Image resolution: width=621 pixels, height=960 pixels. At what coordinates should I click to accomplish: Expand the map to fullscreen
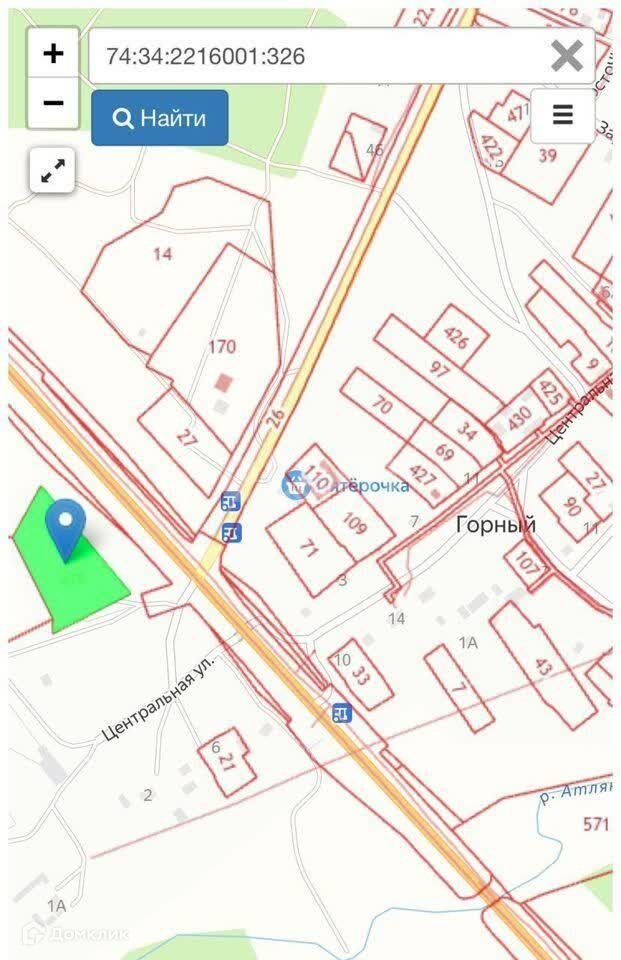tap(51, 172)
